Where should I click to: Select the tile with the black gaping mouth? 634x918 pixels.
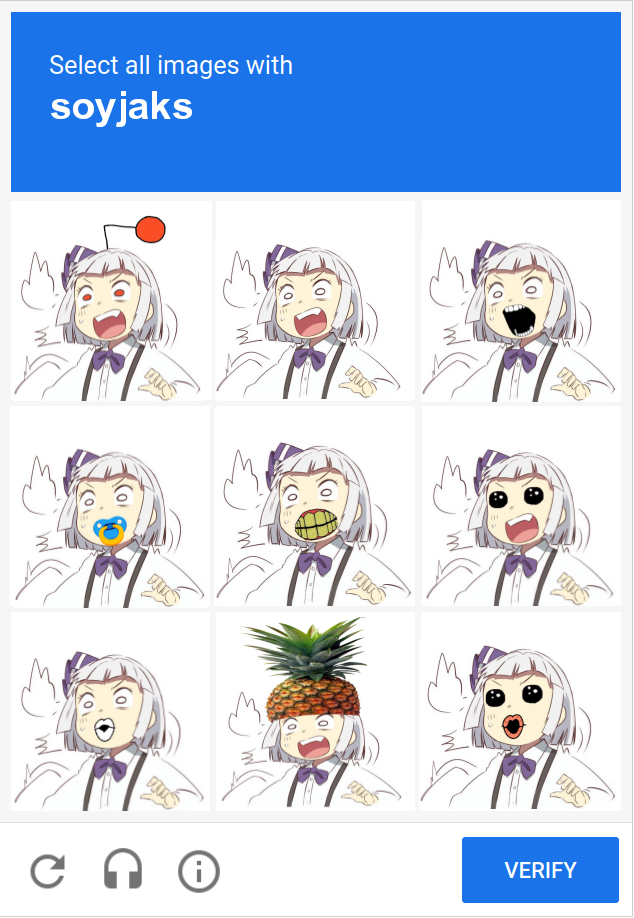click(x=520, y=301)
